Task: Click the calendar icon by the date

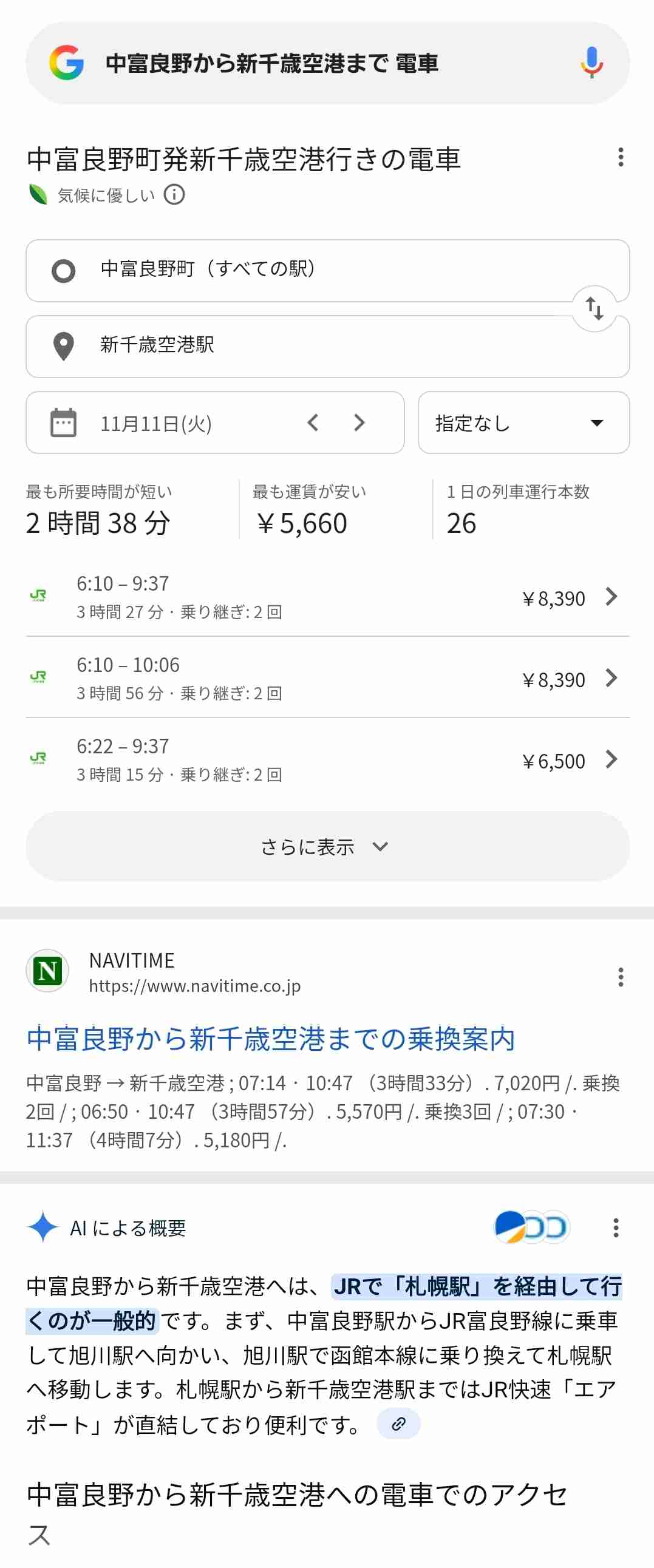Action: pyautogui.click(x=63, y=423)
